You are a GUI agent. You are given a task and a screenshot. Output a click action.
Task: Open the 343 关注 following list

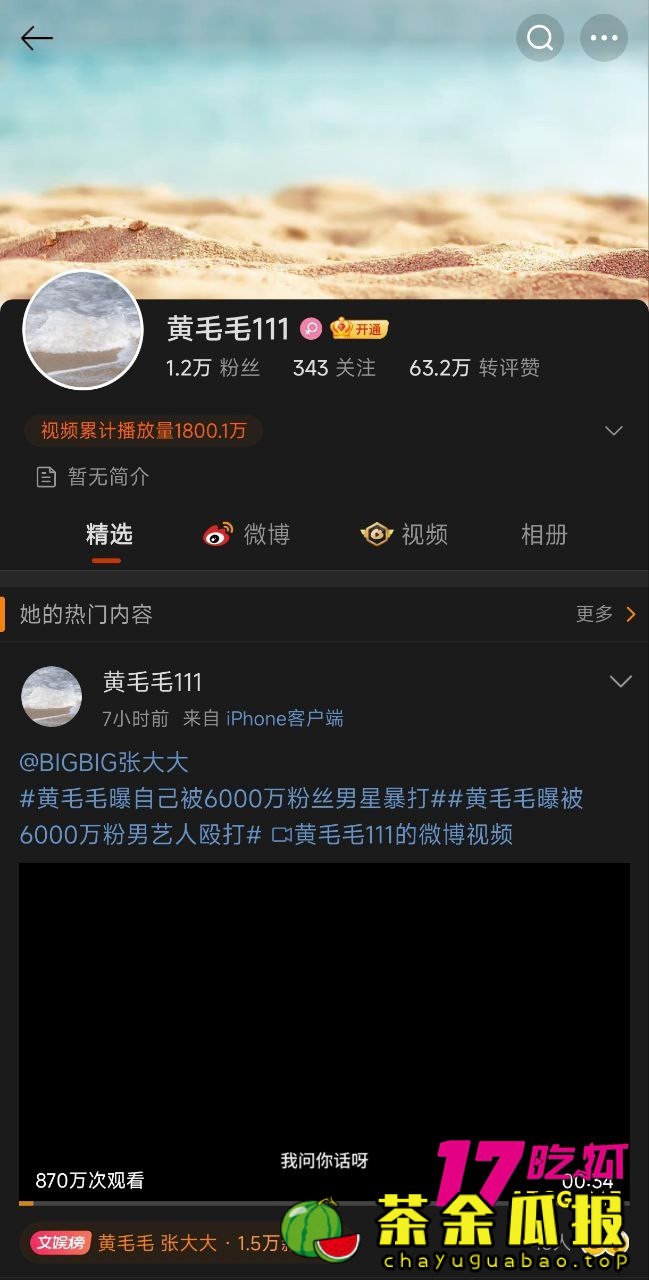[x=334, y=368]
